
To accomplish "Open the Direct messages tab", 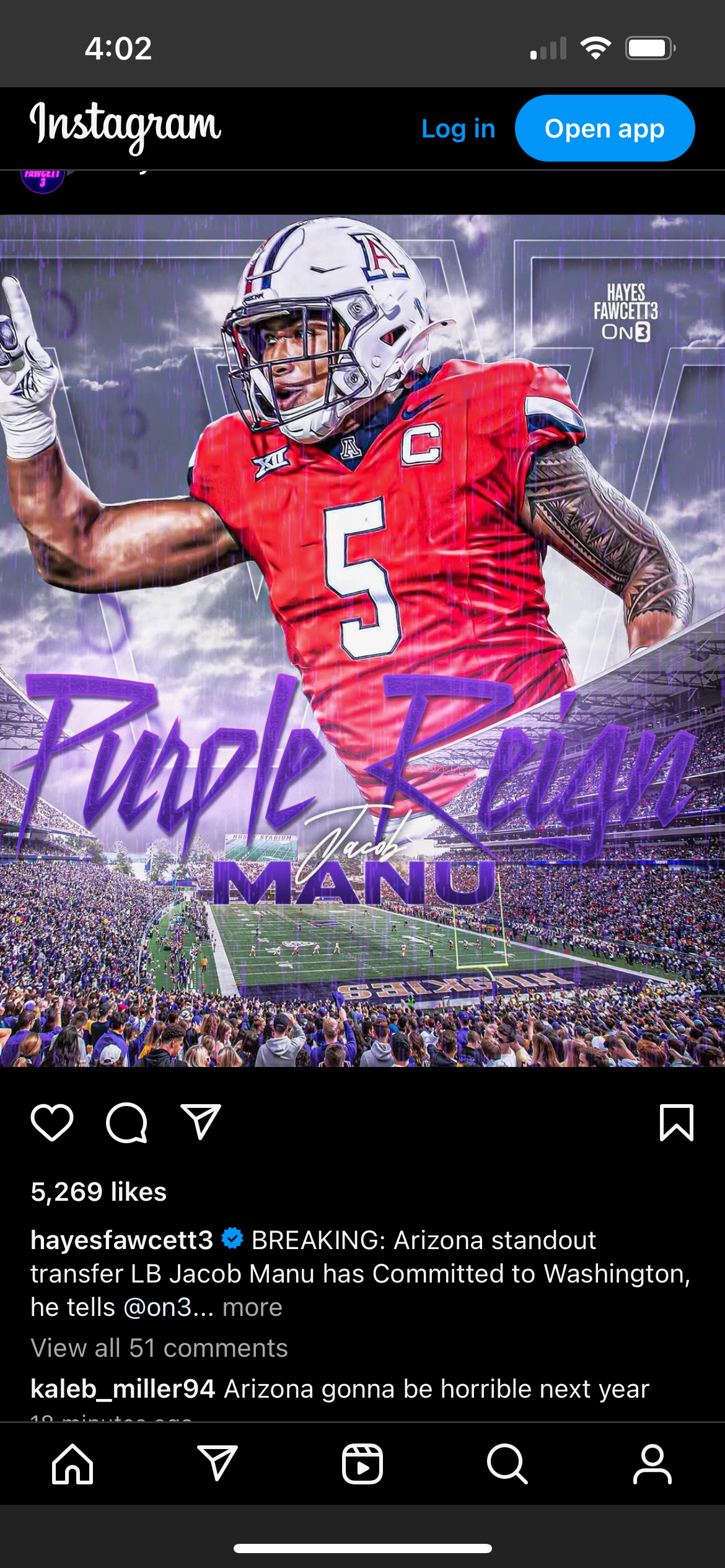I will click(x=217, y=1464).
